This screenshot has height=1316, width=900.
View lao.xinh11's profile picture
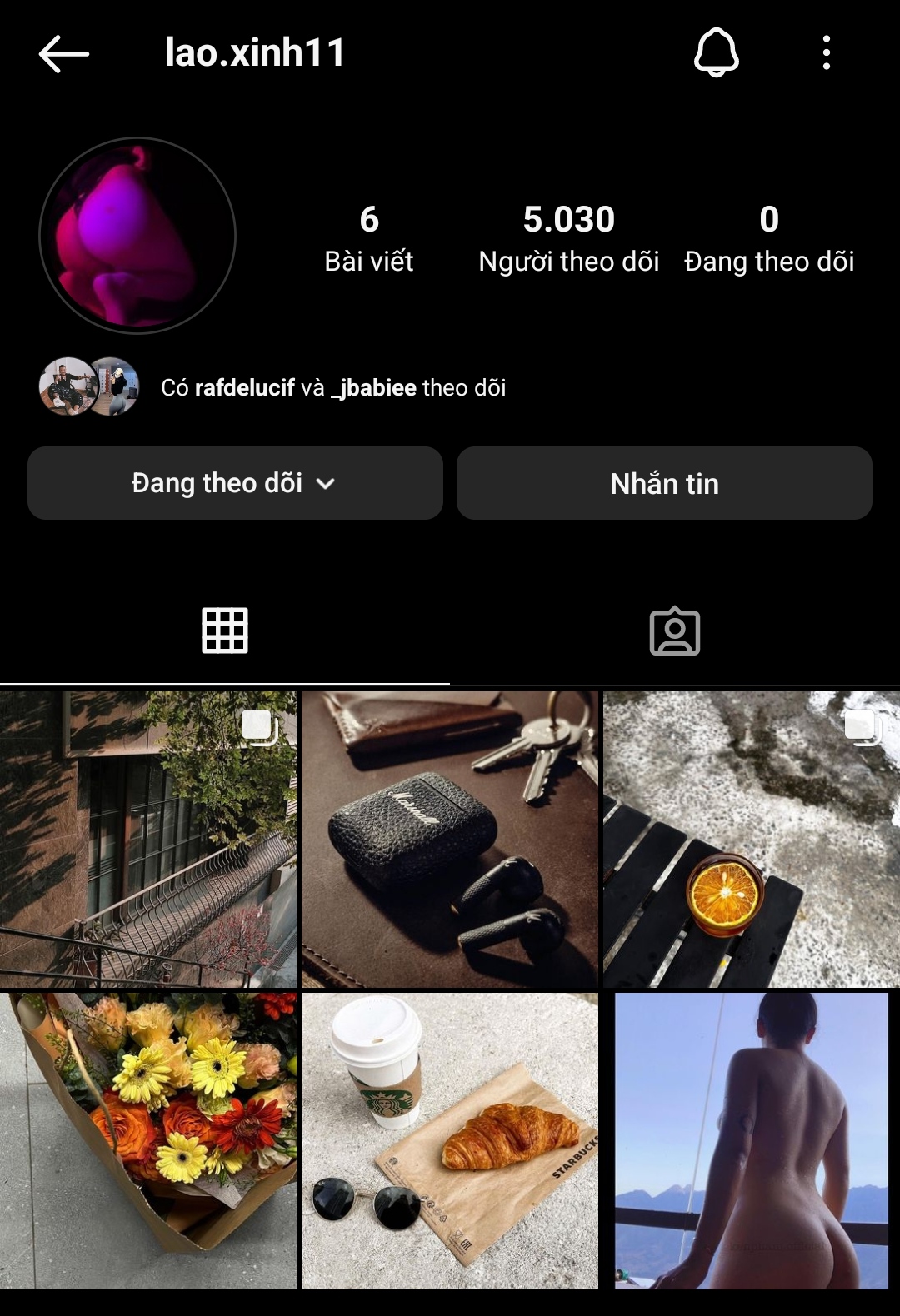point(137,236)
